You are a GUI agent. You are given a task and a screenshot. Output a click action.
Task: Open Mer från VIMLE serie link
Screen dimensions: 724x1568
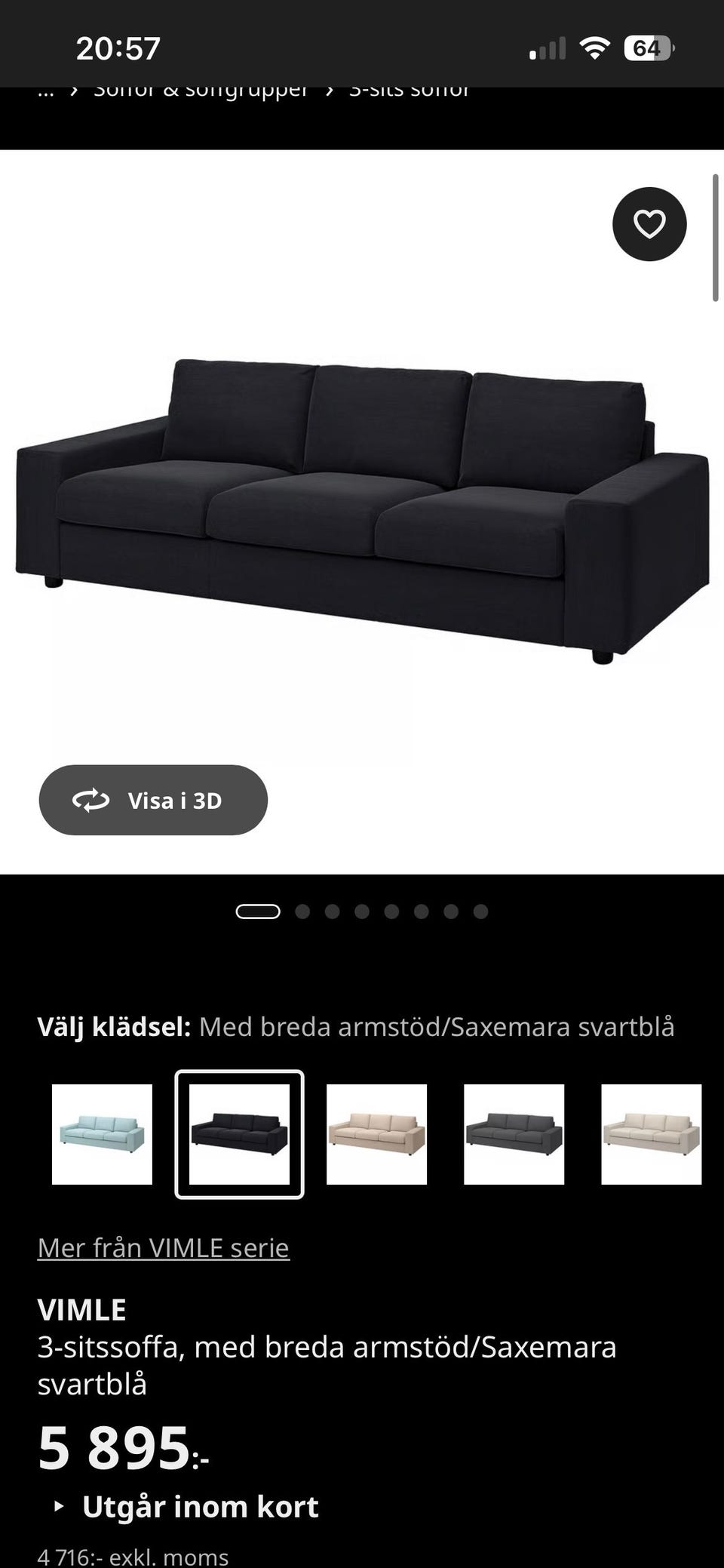[x=163, y=1247]
